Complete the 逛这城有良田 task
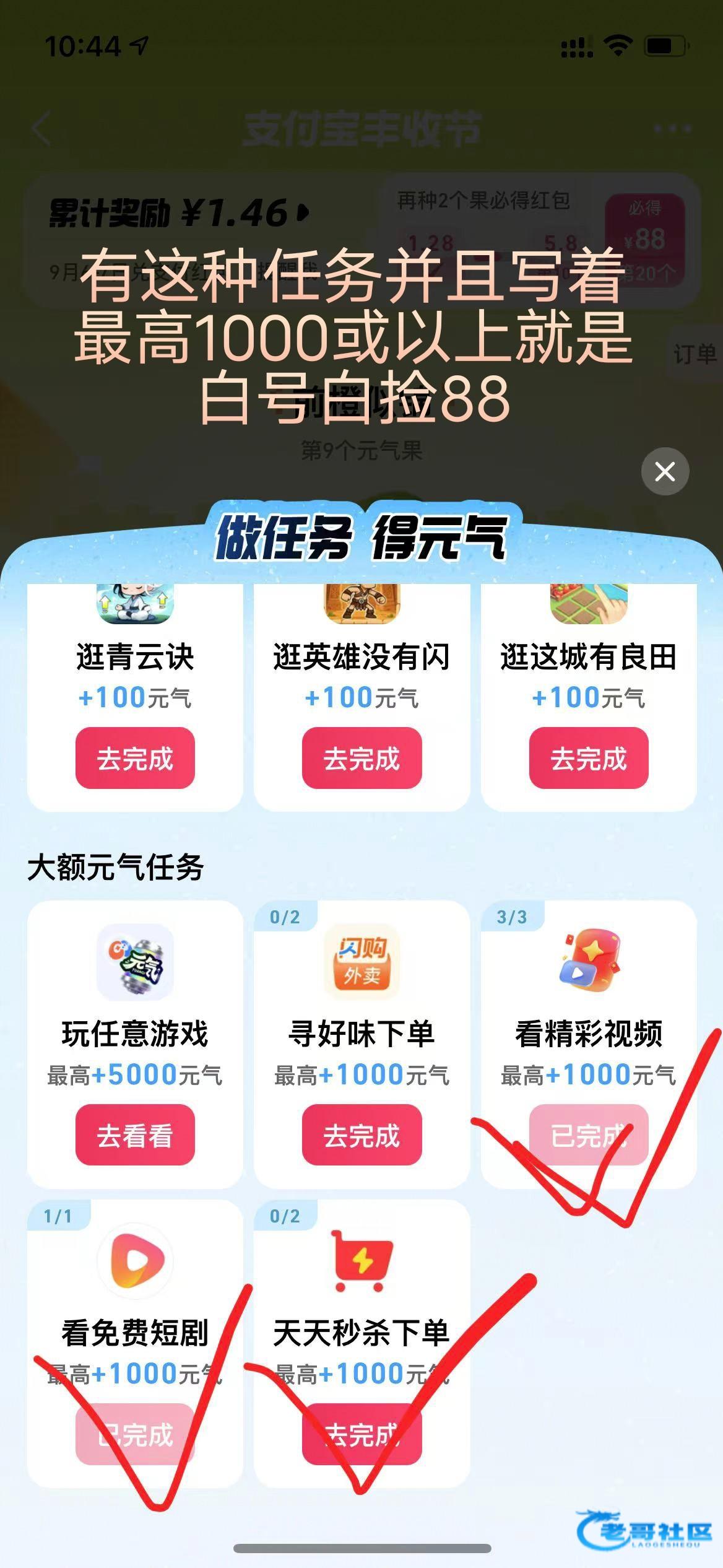723x1568 pixels. (x=588, y=758)
